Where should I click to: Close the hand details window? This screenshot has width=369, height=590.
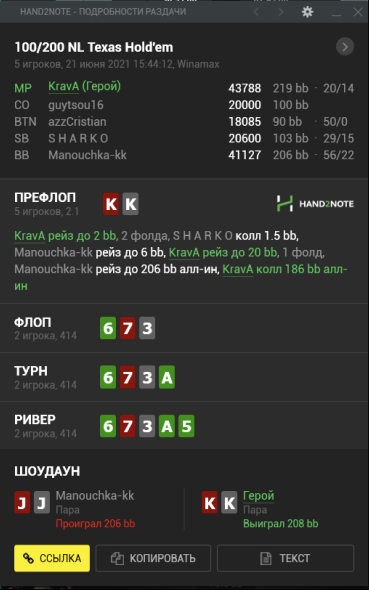358,12
